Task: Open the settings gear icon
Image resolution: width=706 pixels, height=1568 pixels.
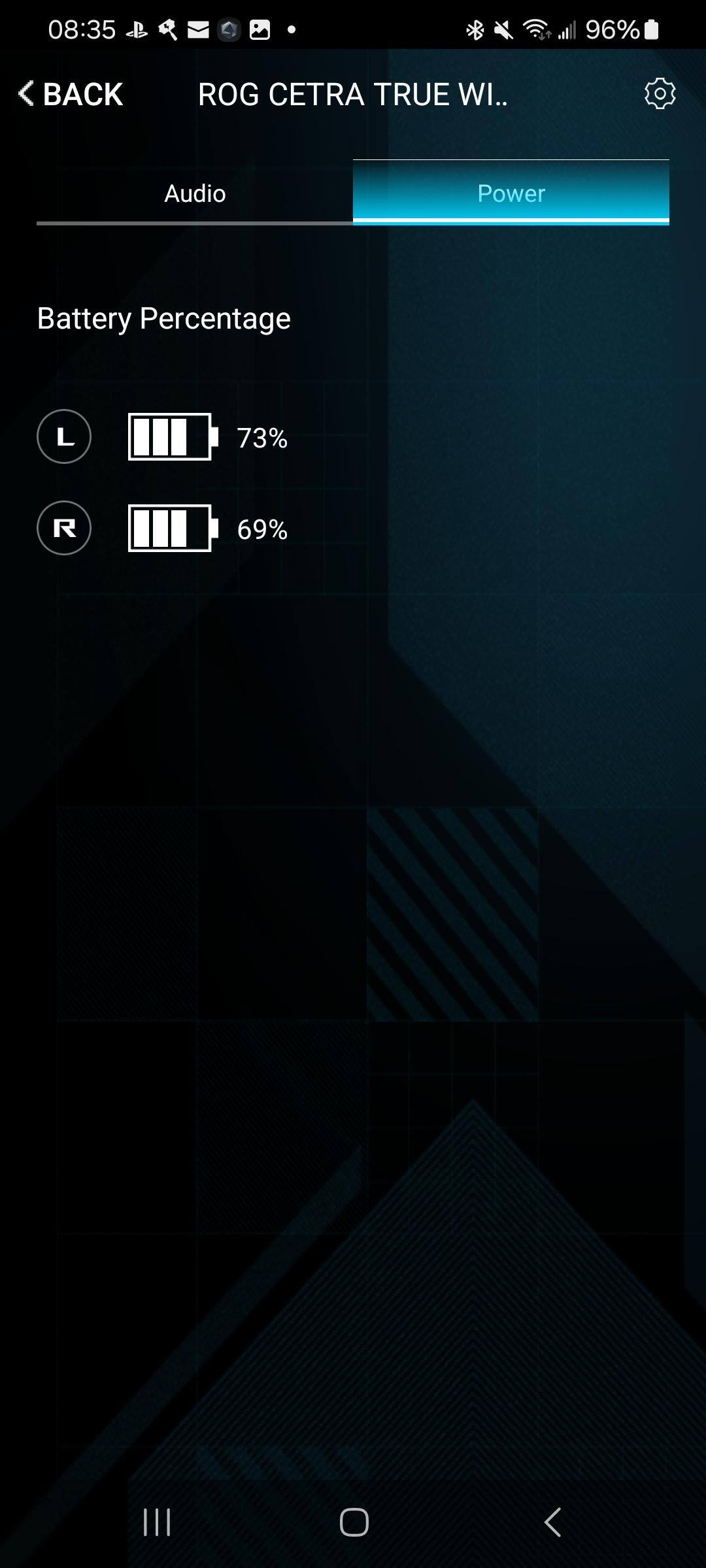Action: [x=660, y=94]
